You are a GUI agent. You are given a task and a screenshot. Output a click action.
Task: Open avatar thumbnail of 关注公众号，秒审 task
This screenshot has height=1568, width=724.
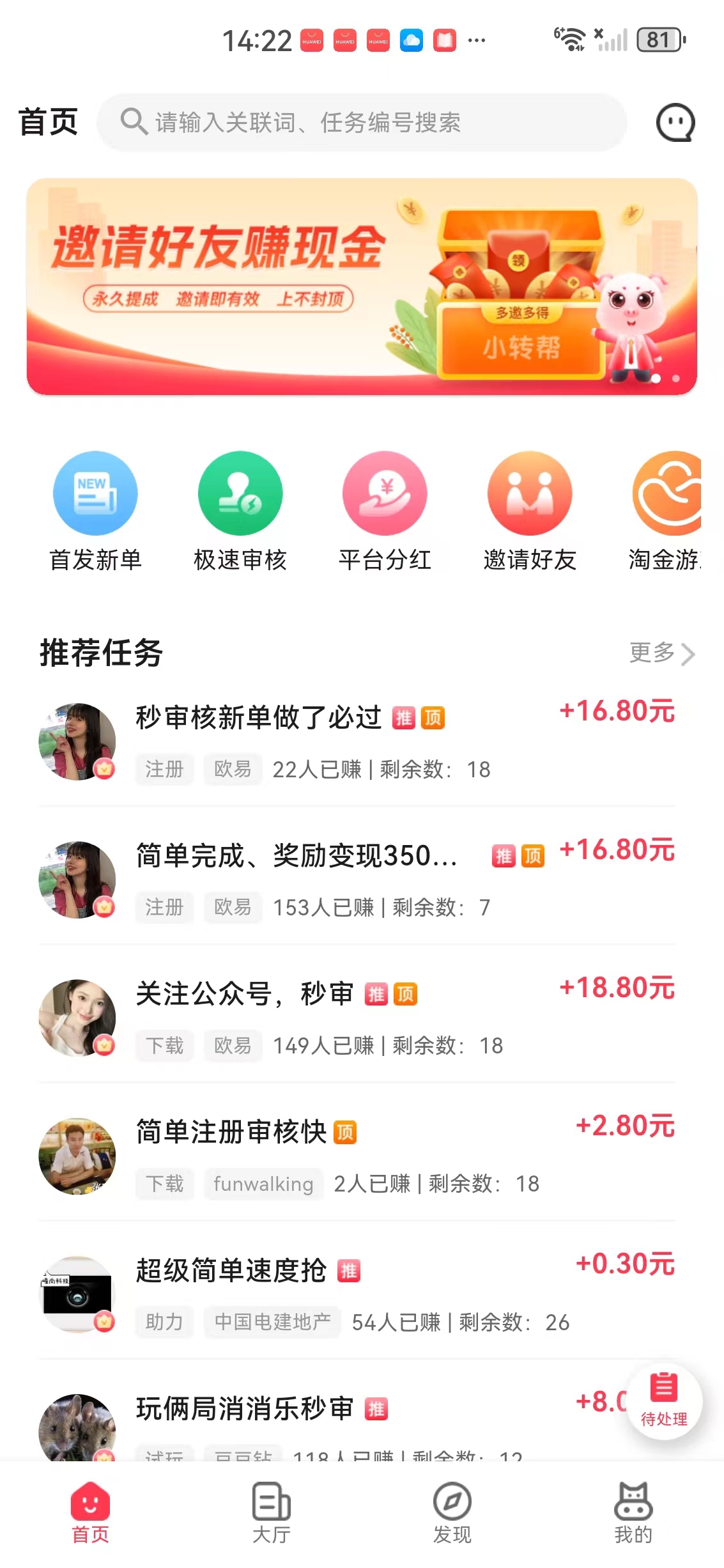point(78,1017)
